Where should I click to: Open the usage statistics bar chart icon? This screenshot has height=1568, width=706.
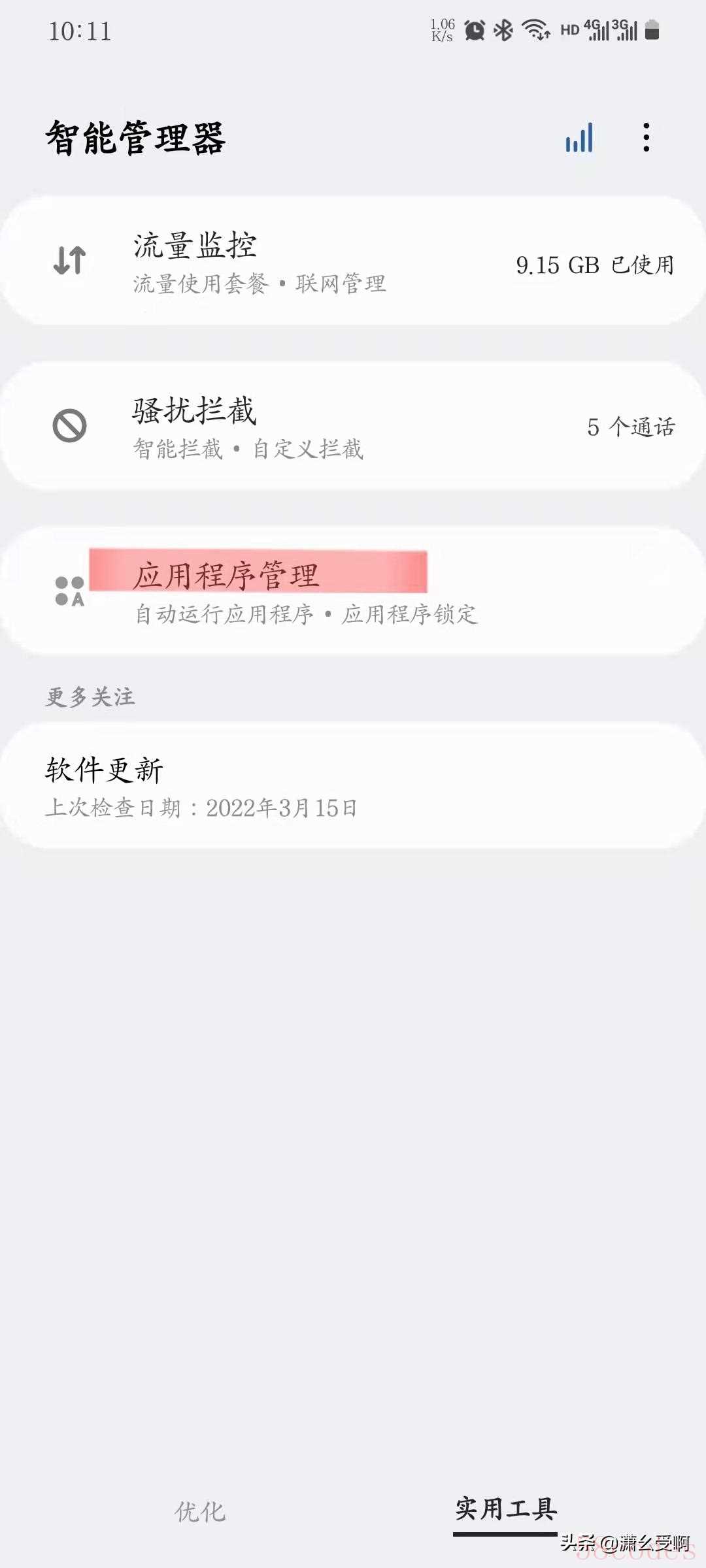click(x=579, y=138)
